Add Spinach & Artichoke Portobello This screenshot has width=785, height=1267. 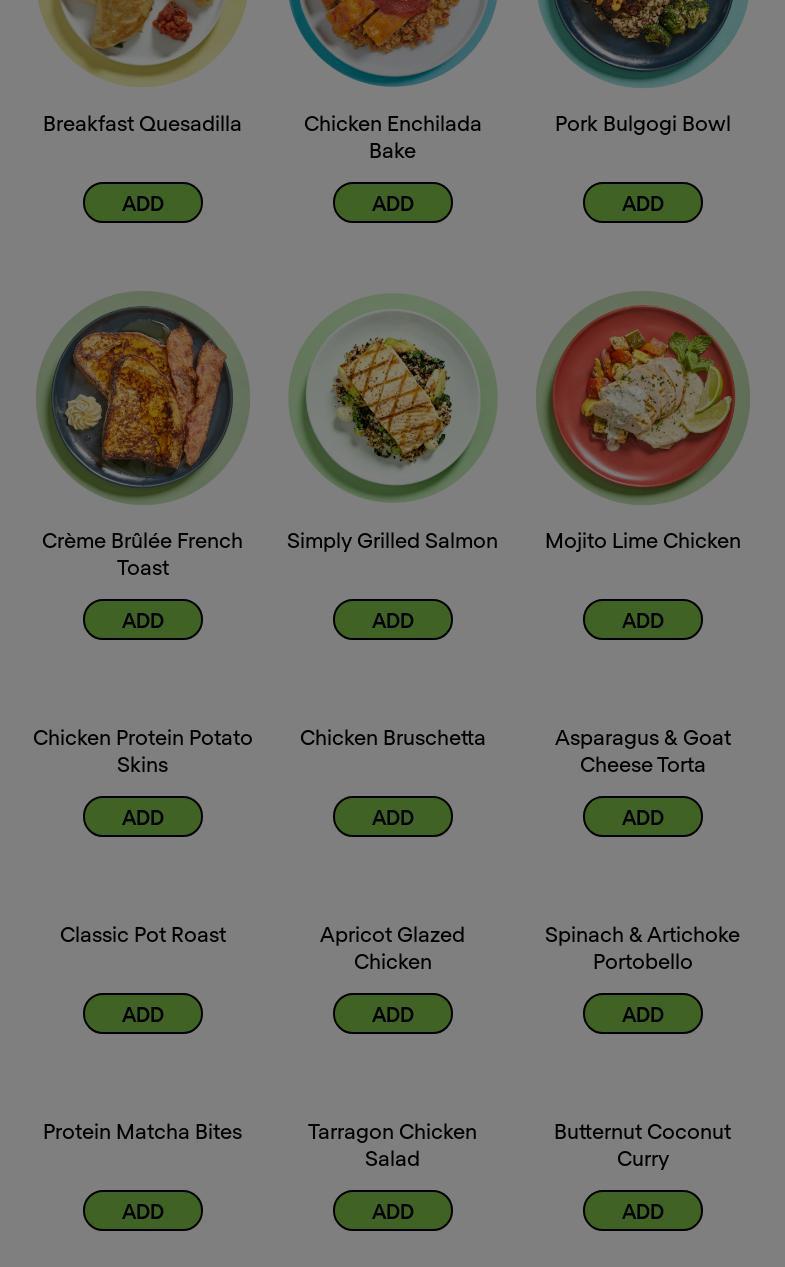[x=642, y=1014]
